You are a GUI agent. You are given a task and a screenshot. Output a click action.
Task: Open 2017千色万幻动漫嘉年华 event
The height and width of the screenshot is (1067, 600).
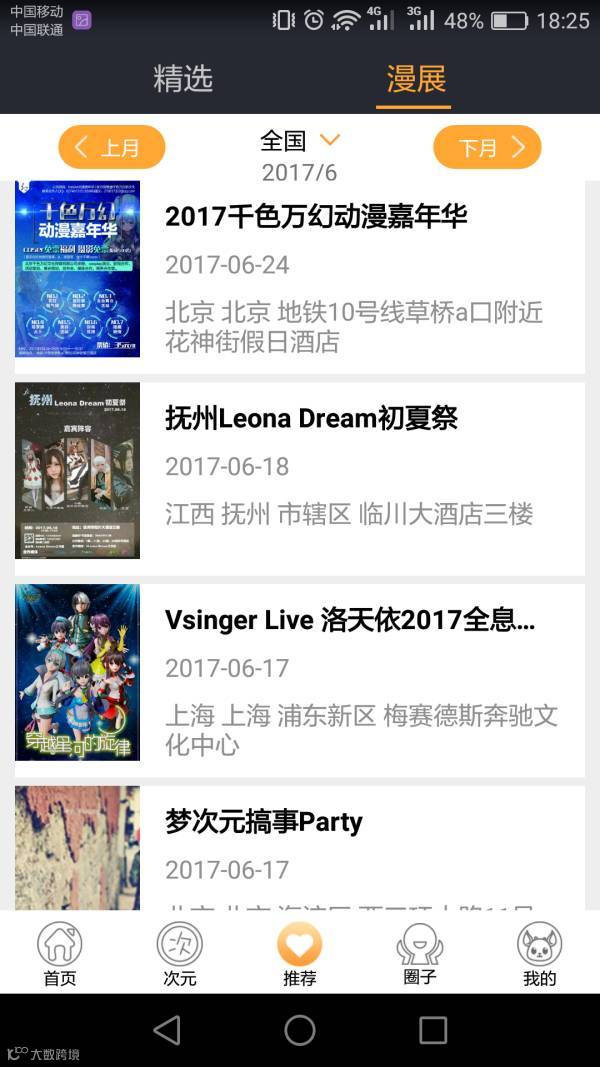pos(315,216)
